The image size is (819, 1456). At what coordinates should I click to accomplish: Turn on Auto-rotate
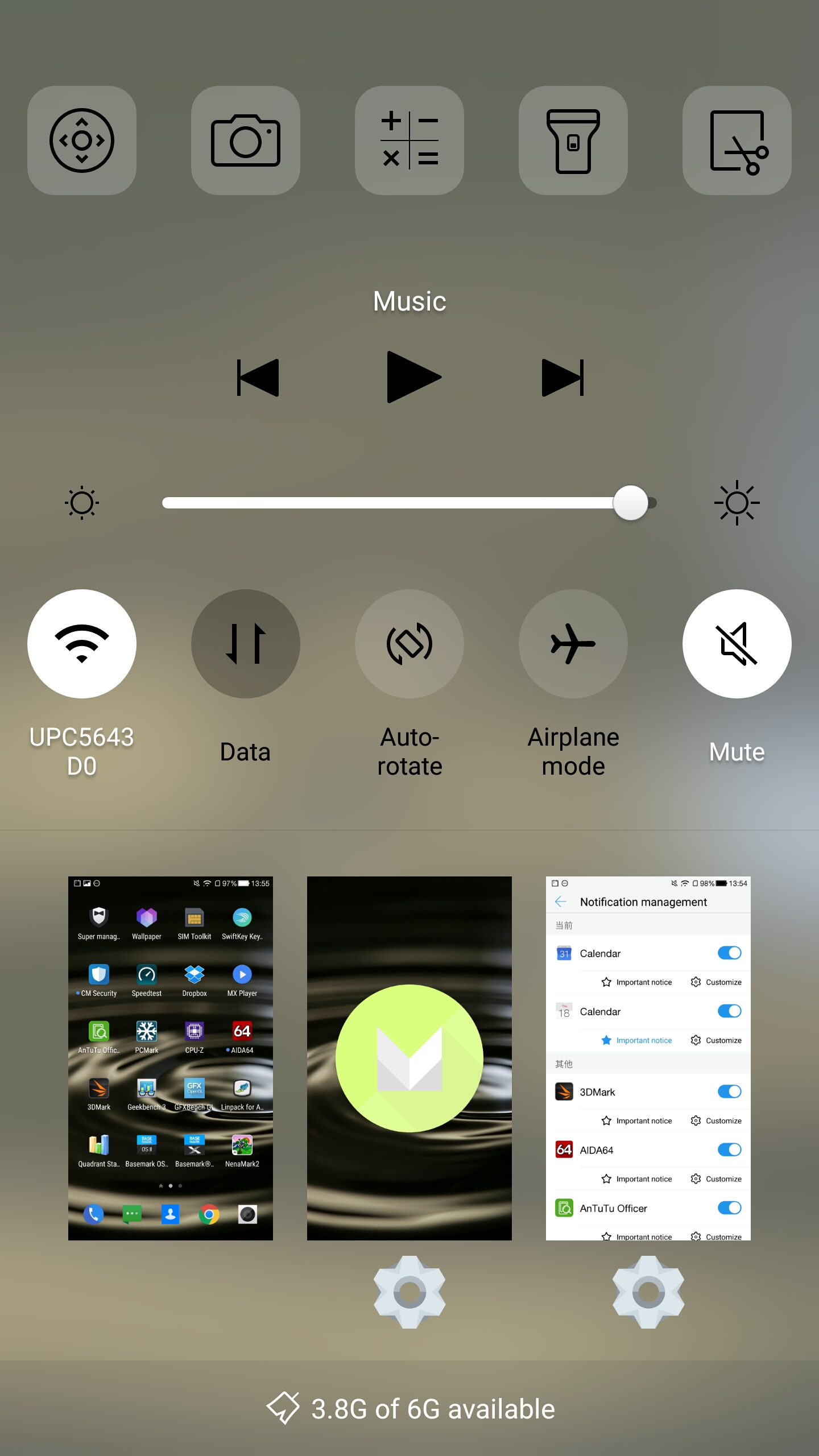tap(409, 644)
